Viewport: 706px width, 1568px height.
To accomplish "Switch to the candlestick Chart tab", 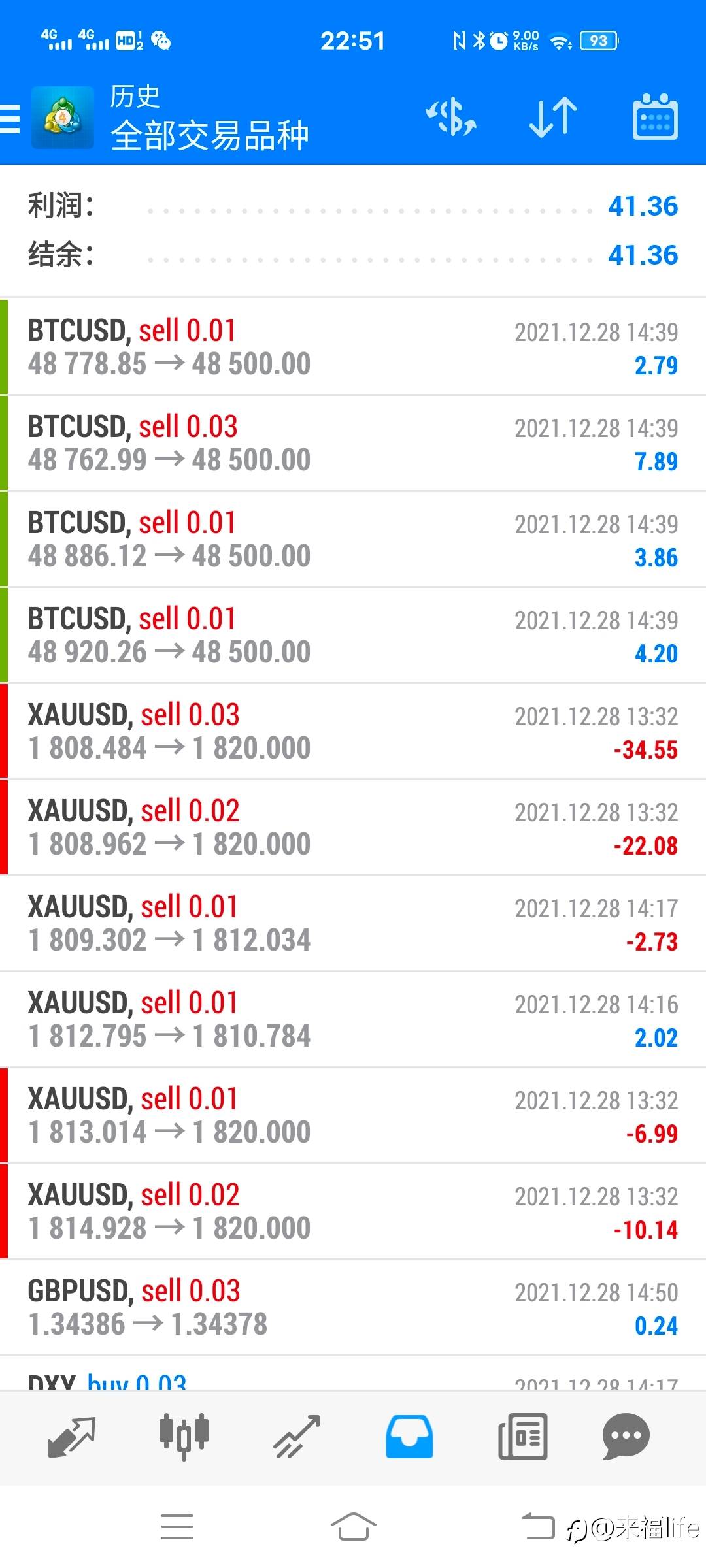I will pyautogui.click(x=184, y=1437).
